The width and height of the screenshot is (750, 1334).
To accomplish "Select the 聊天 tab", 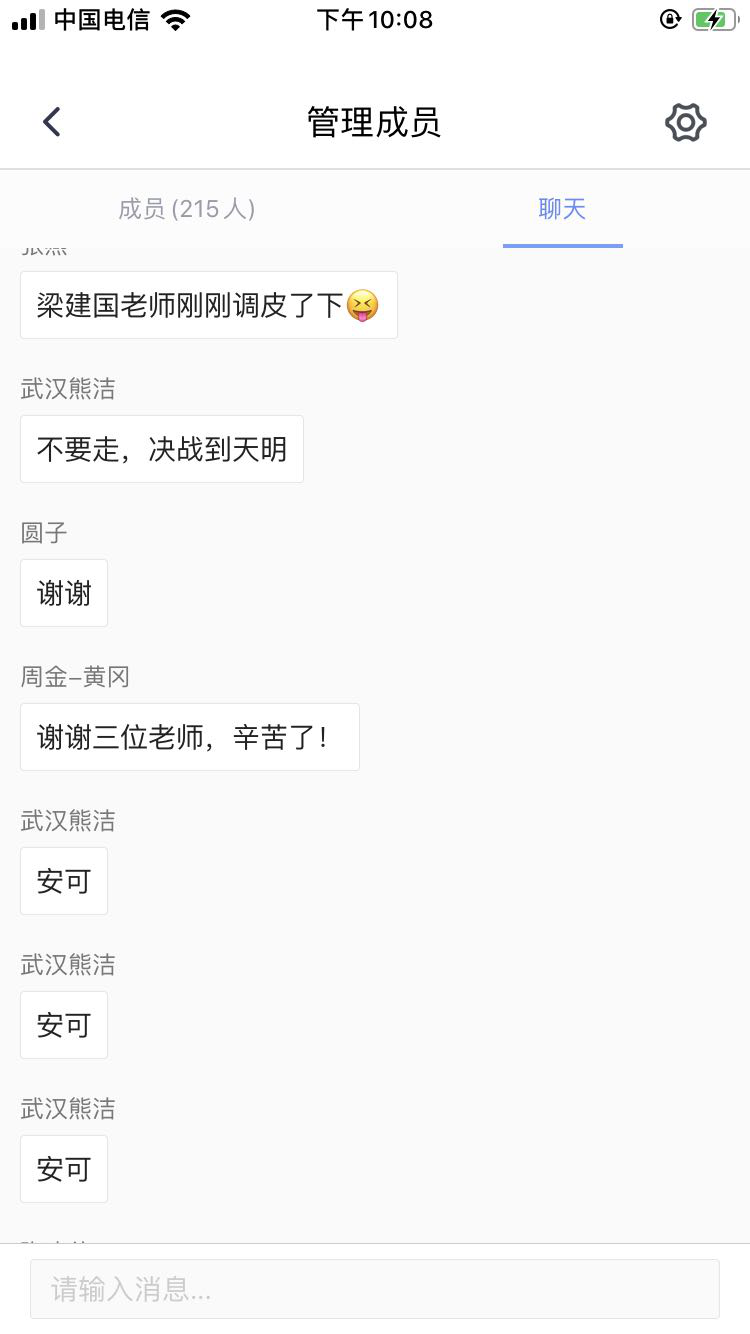I will tap(562, 208).
